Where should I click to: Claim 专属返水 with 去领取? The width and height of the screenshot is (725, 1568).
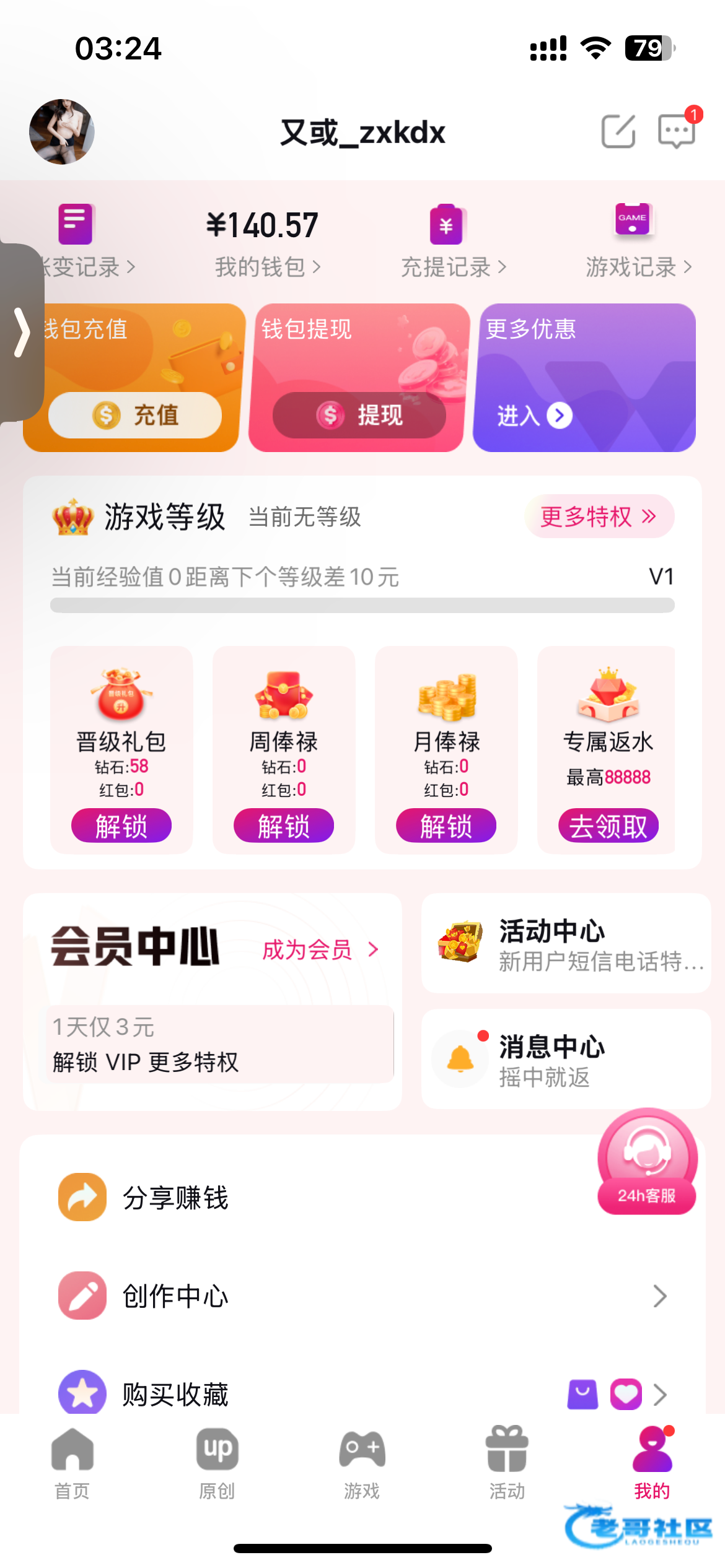point(608,825)
